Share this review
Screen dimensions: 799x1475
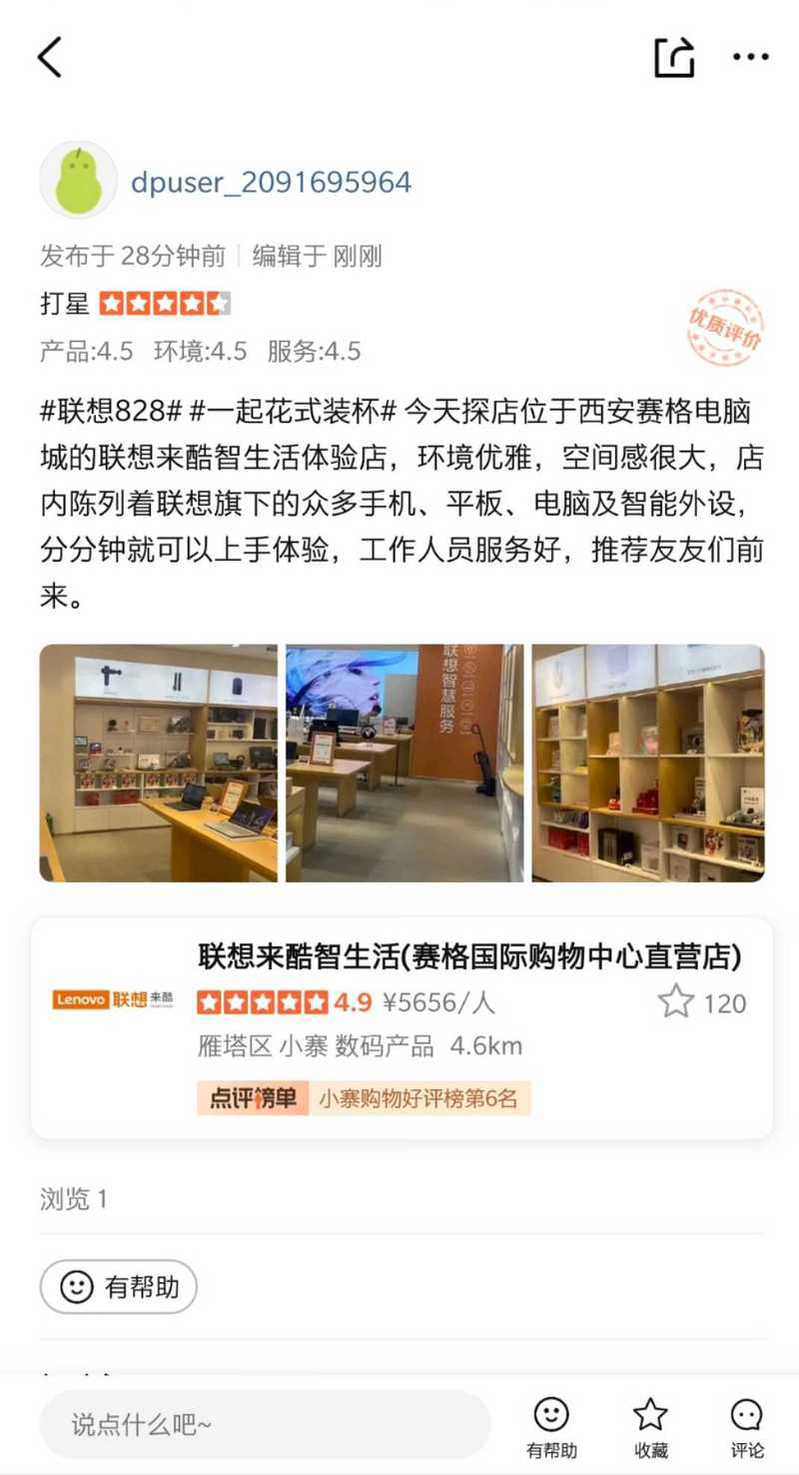674,57
